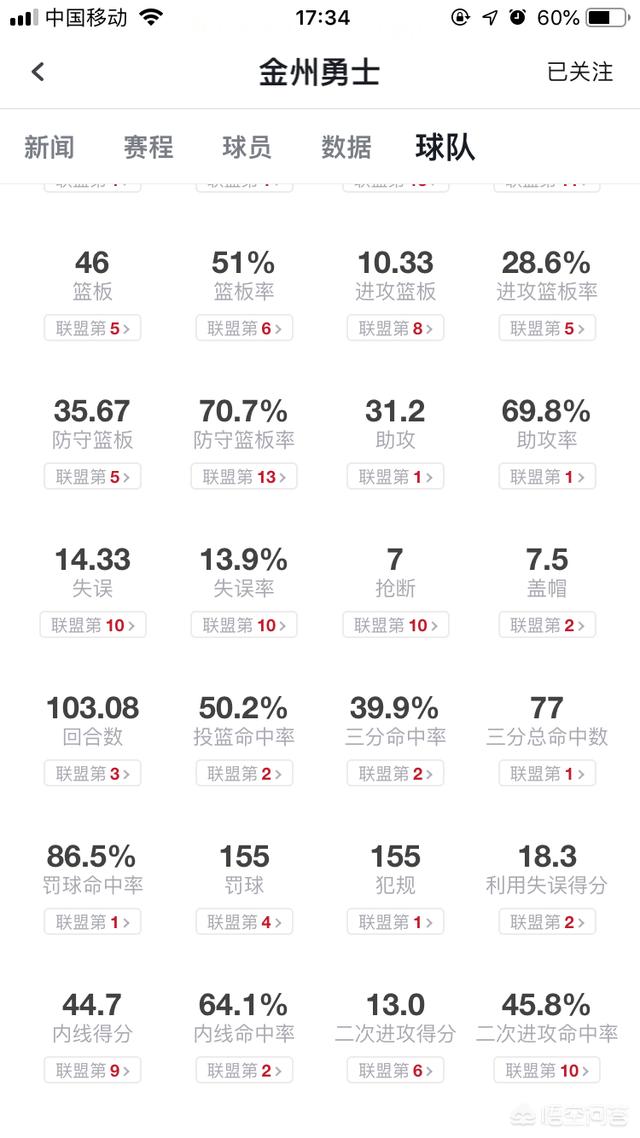View league ranking for 犯规

coord(395,922)
